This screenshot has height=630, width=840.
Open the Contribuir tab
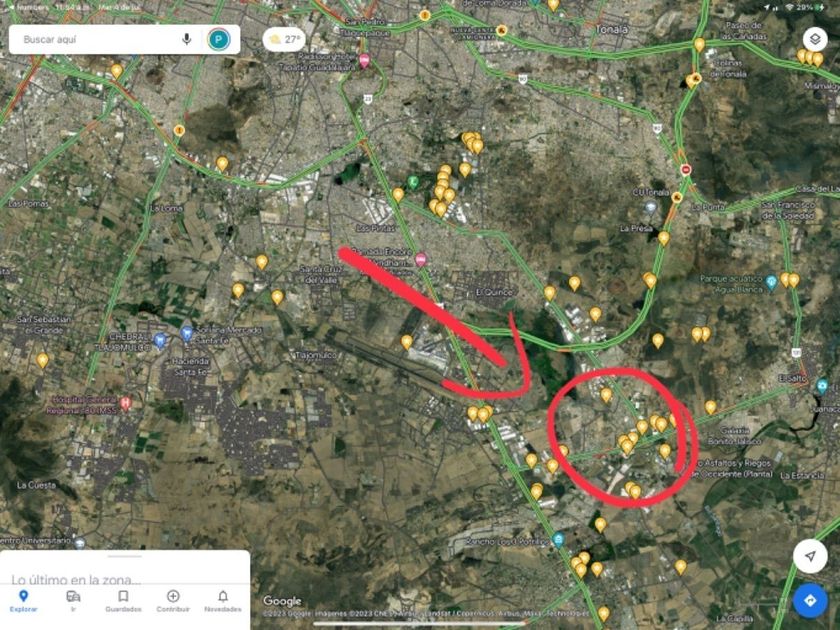[x=173, y=601]
